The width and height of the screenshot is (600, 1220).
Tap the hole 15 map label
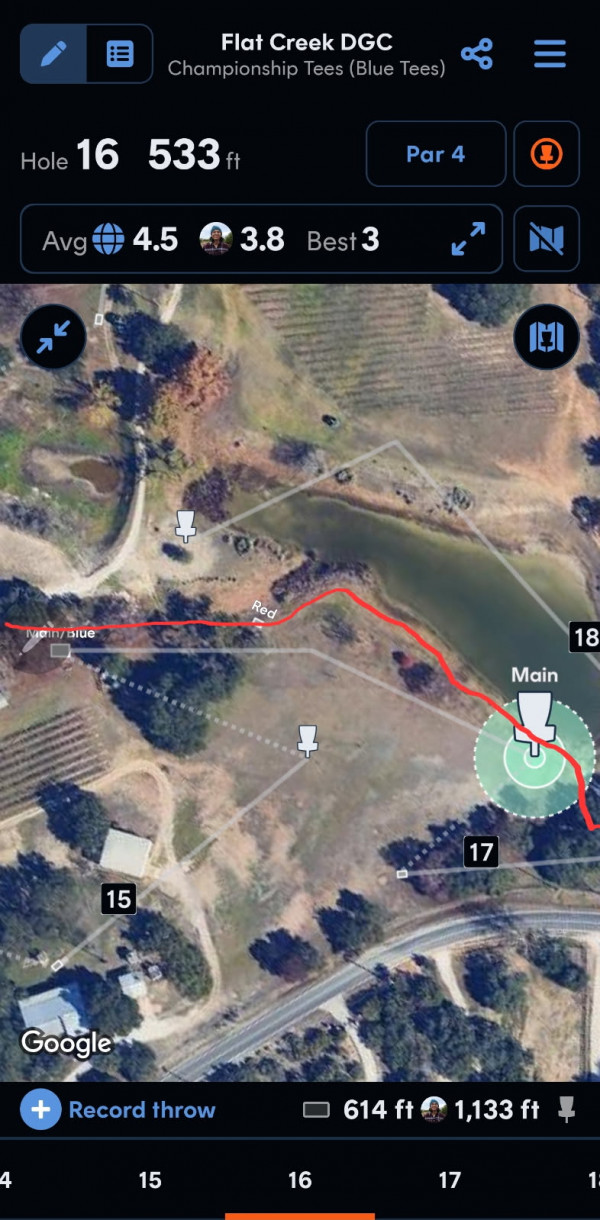[118, 899]
